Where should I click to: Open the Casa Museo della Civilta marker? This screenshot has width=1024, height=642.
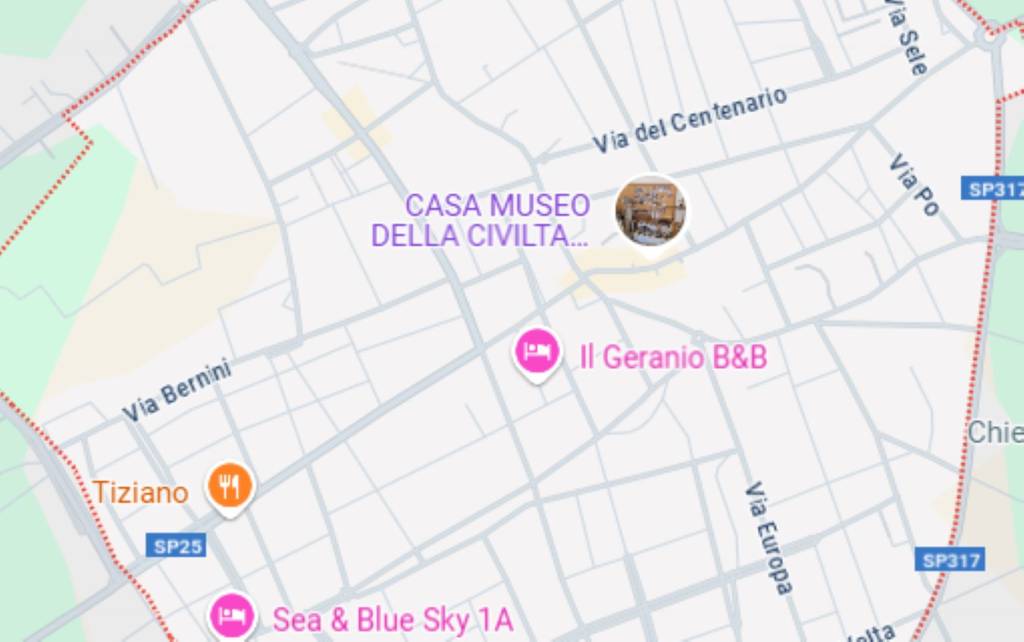[x=650, y=211]
